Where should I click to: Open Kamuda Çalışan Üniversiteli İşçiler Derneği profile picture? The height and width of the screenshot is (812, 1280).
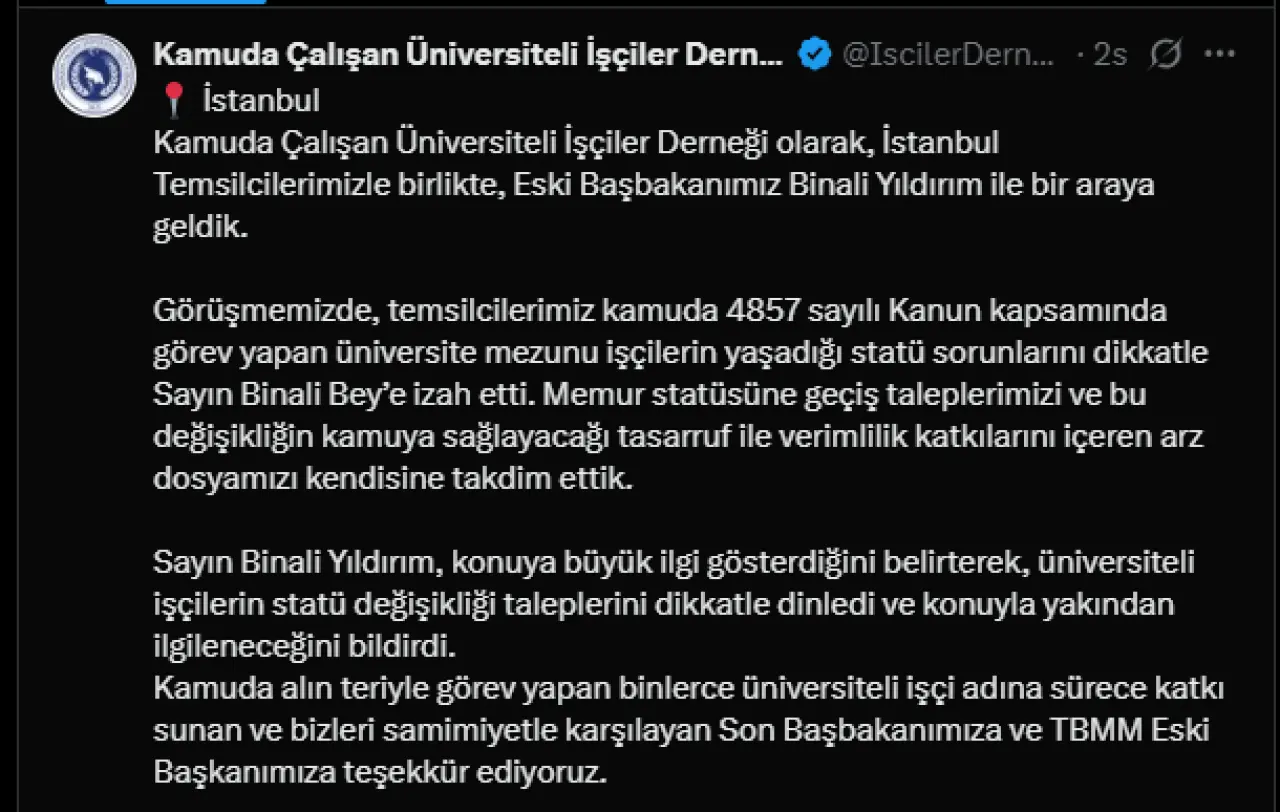pyautogui.click(x=94, y=75)
